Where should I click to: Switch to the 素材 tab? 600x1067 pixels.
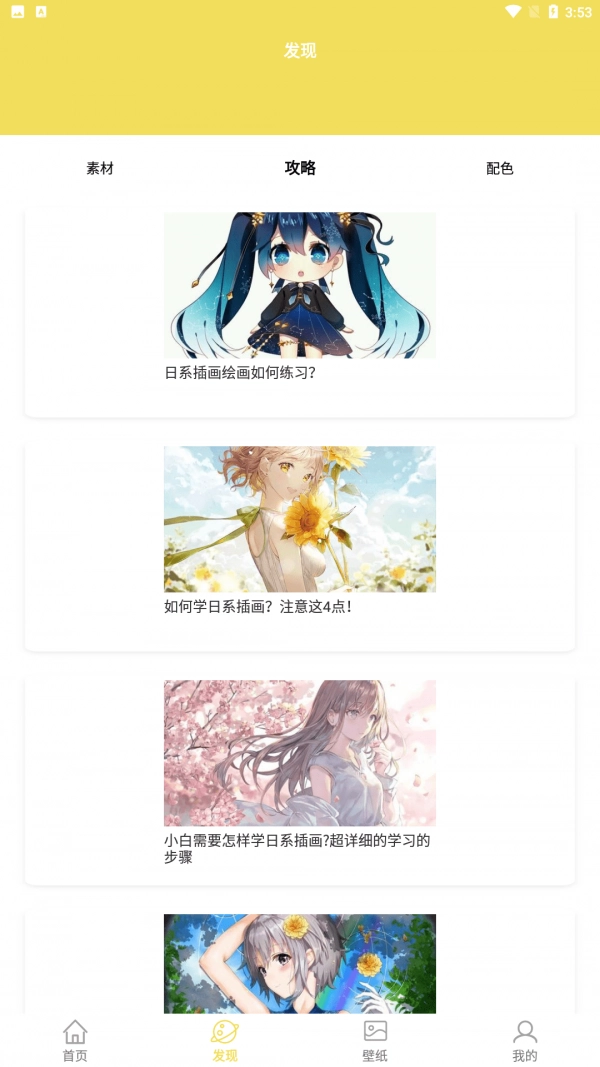[x=100, y=168]
